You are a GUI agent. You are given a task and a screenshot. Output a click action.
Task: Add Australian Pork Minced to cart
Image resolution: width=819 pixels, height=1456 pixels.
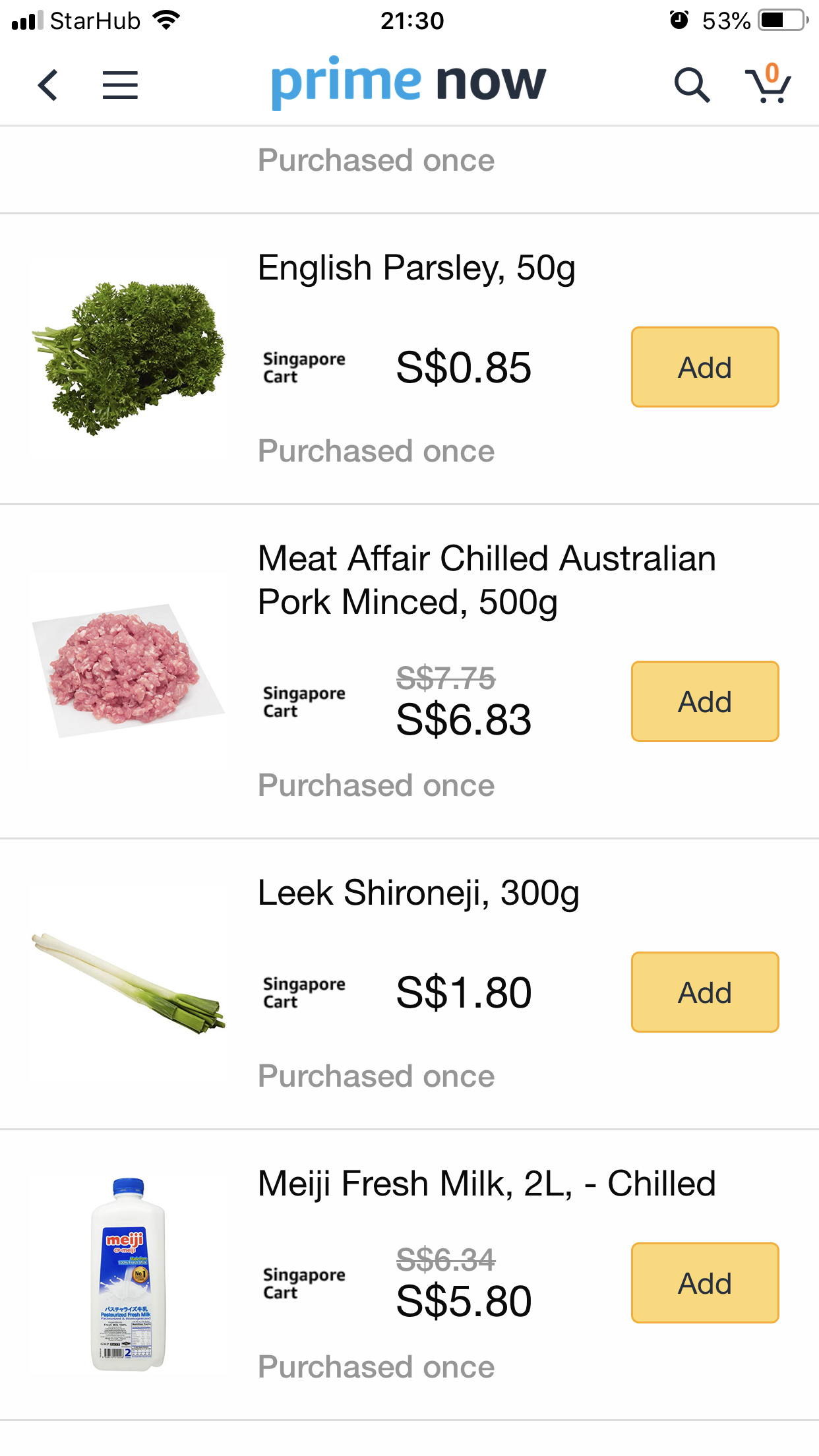tap(705, 701)
